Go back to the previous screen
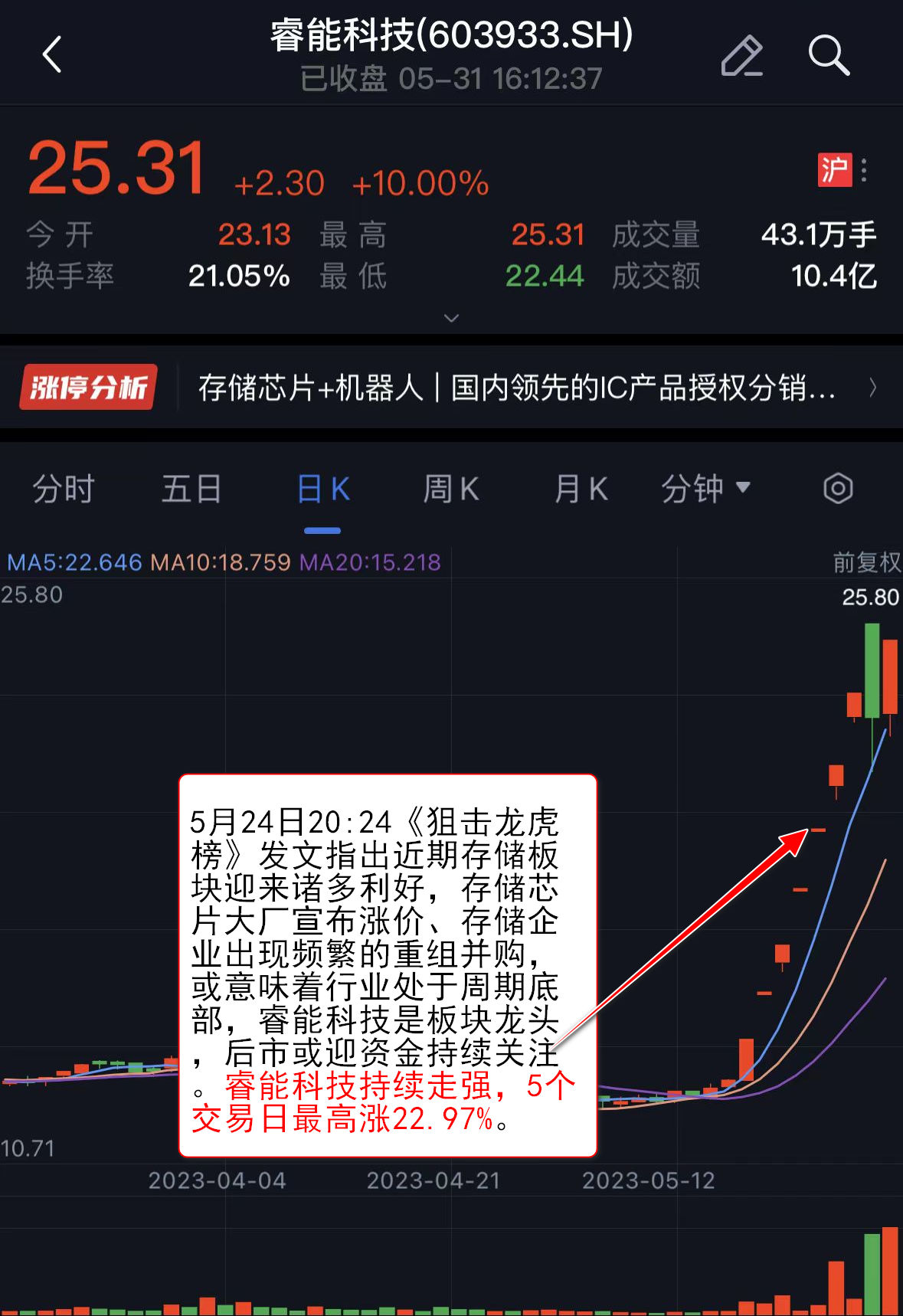This screenshot has width=903, height=1316. 52,55
